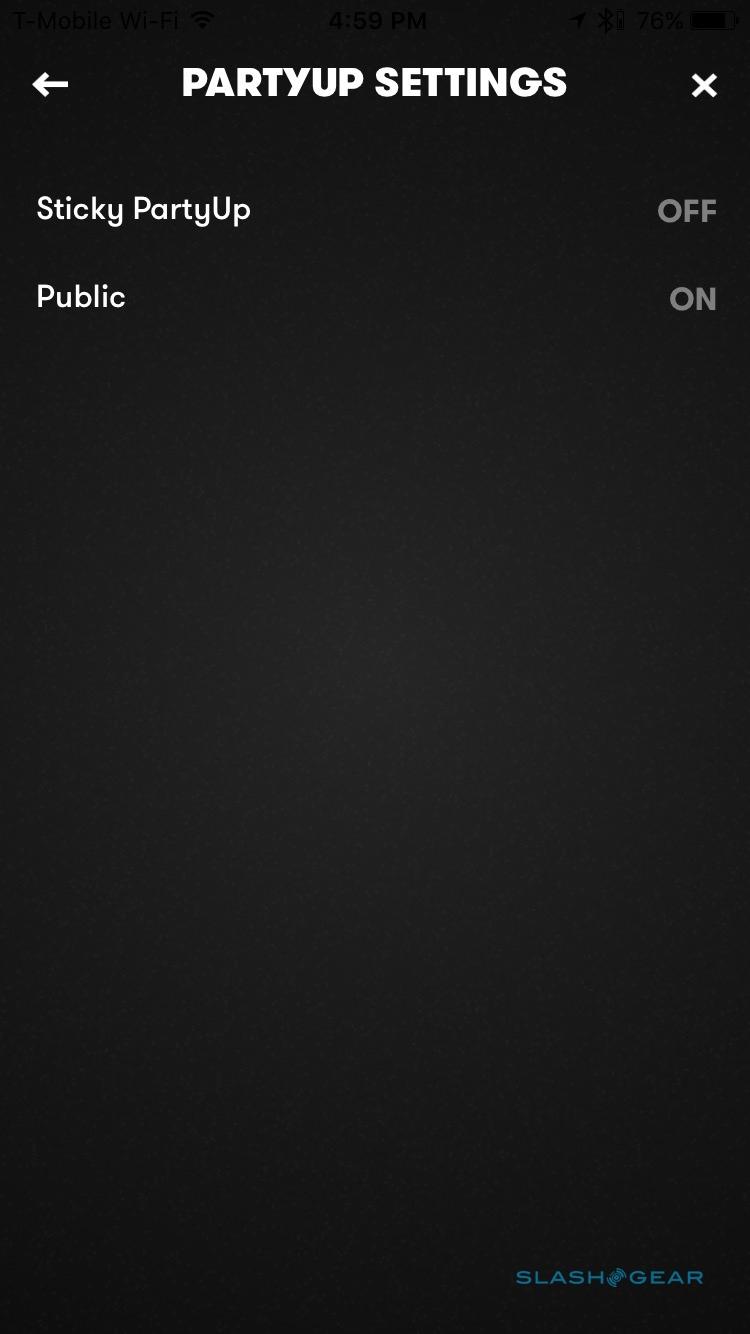This screenshot has width=750, height=1334.
Task: Turn on Sticky PartyUp
Action: (686, 211)
